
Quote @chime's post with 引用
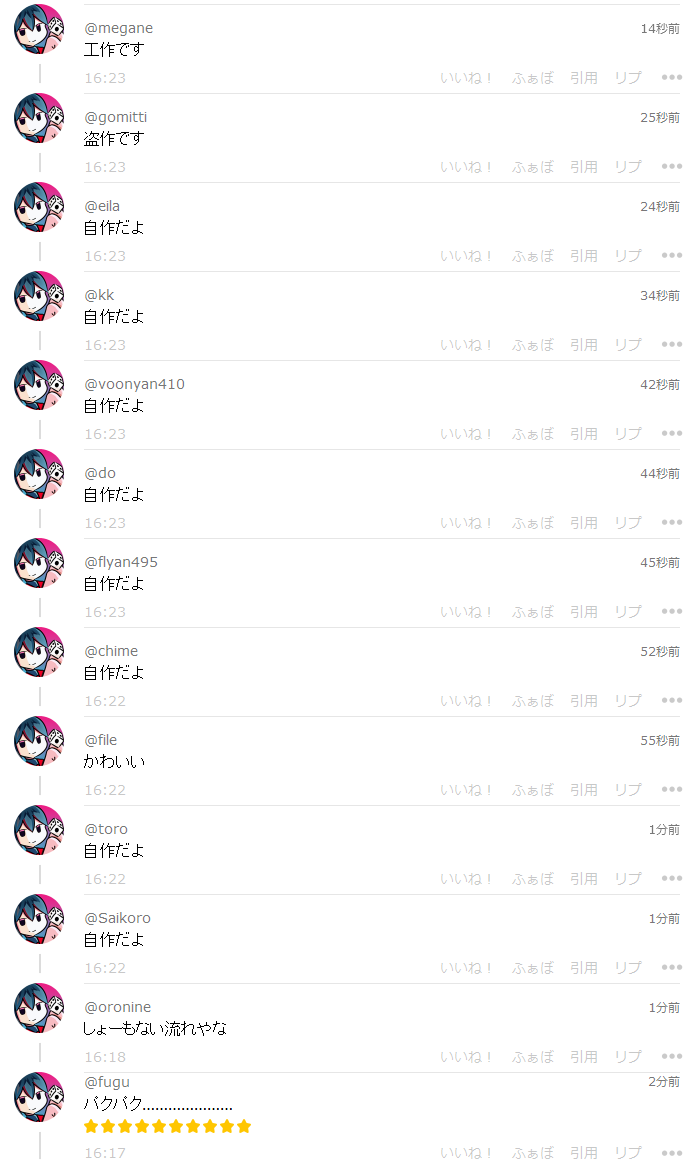click(584, 701)
